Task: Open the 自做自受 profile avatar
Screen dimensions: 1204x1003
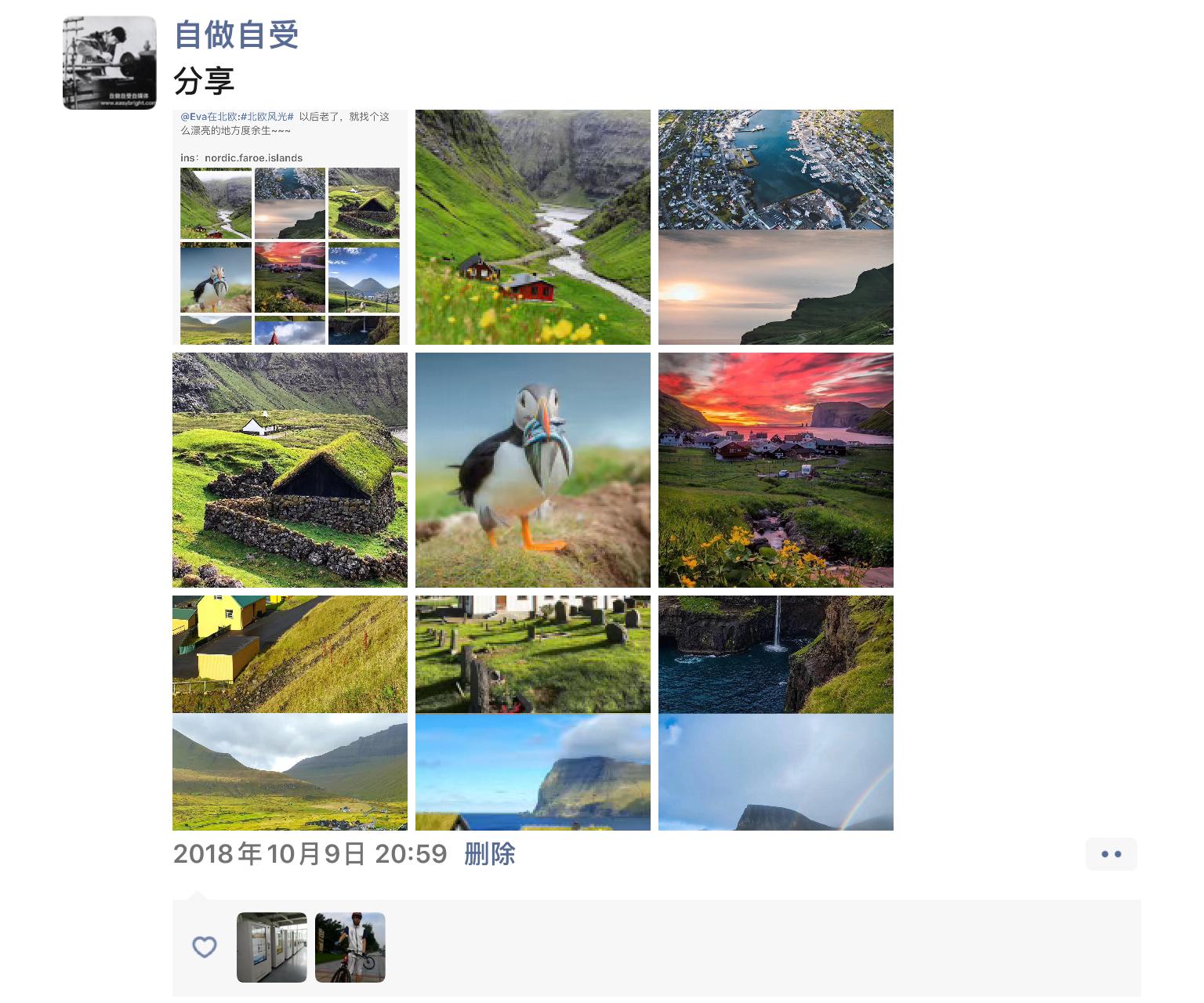Action: pyautogui.click(x=110, y=63)
